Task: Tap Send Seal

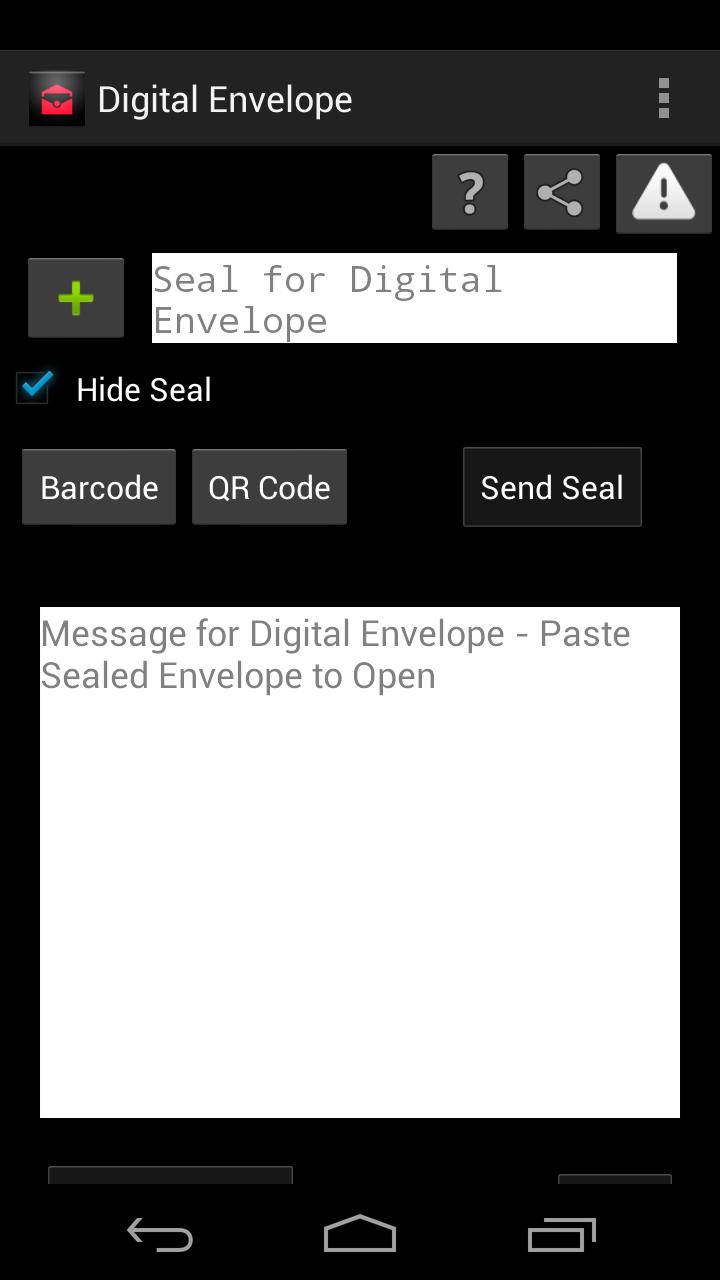Action: [552, 487]
